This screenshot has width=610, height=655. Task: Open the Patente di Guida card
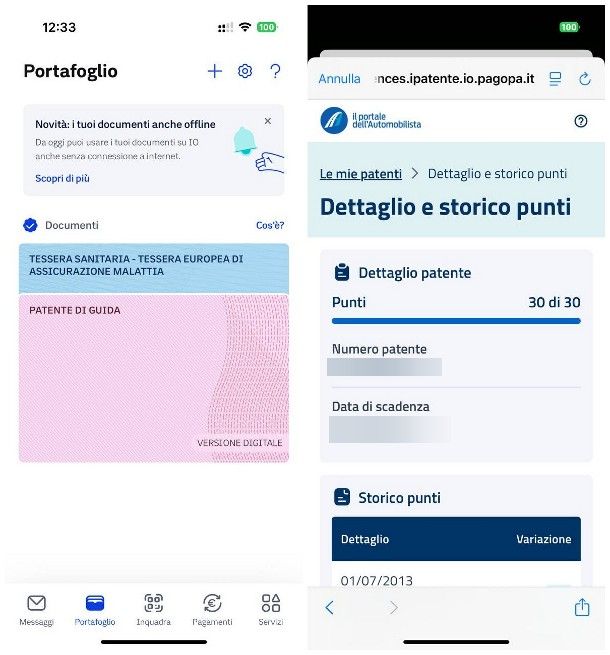(153, 380)
